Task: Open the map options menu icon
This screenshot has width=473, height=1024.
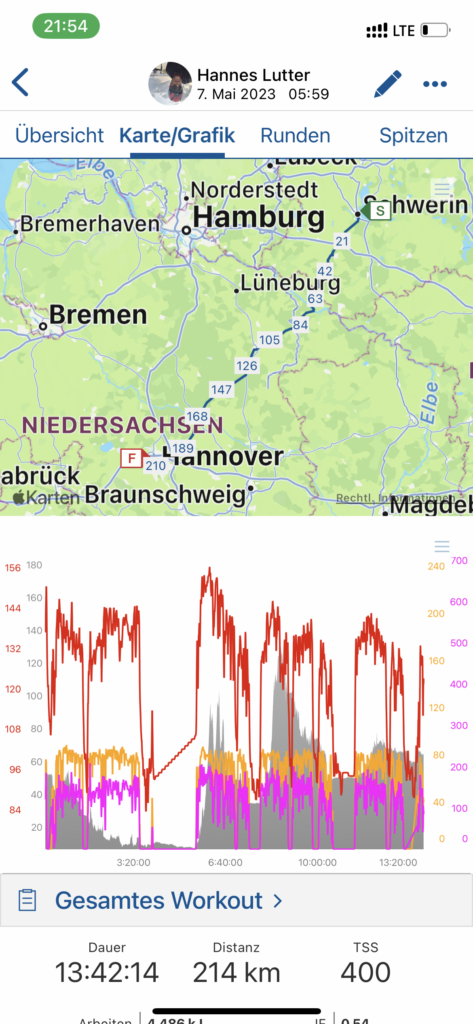Action: (442, 189)
